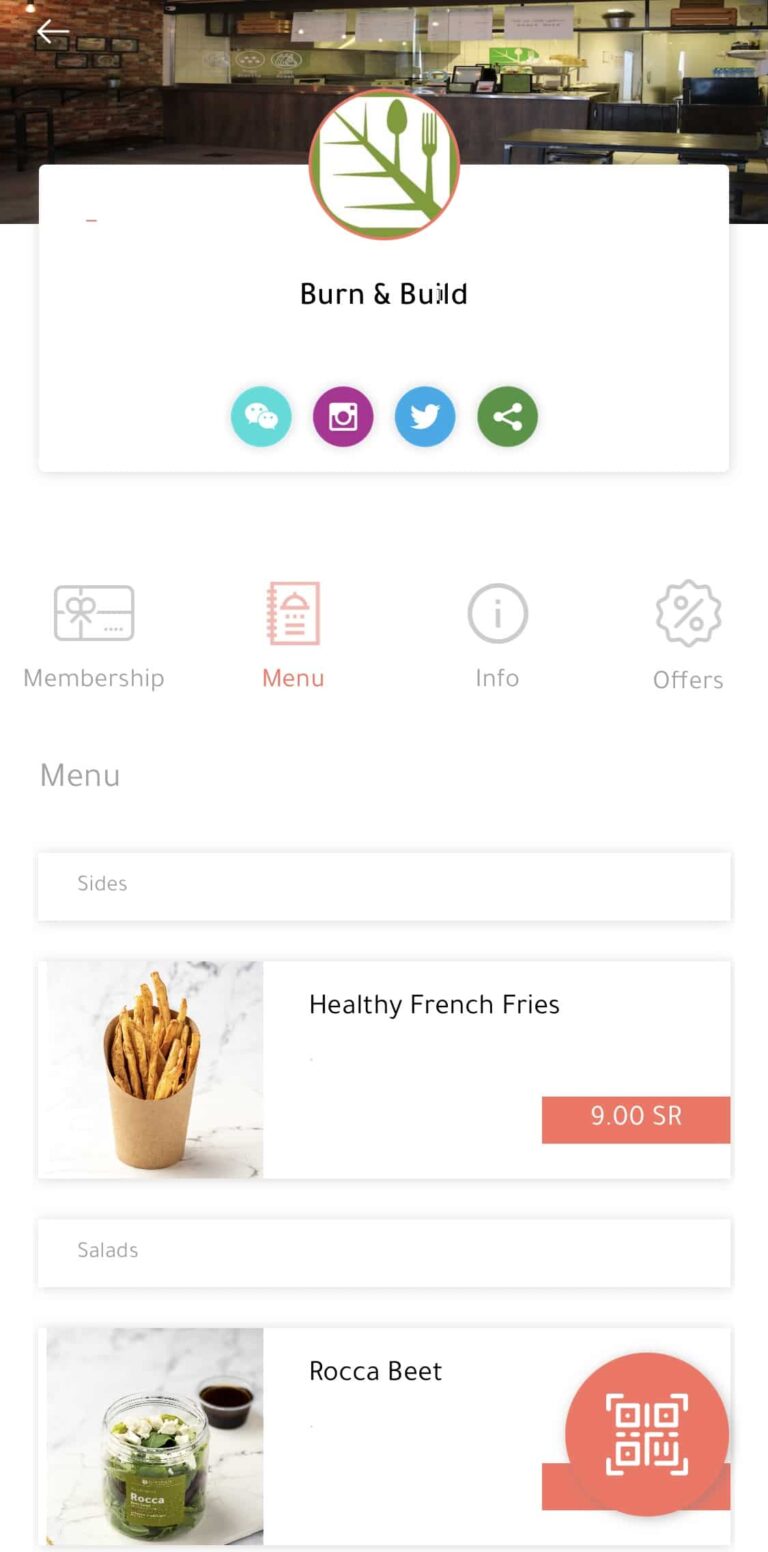View the Offers tab
The height and width of the screenshot is (1552, 768).
coord(688,636)
